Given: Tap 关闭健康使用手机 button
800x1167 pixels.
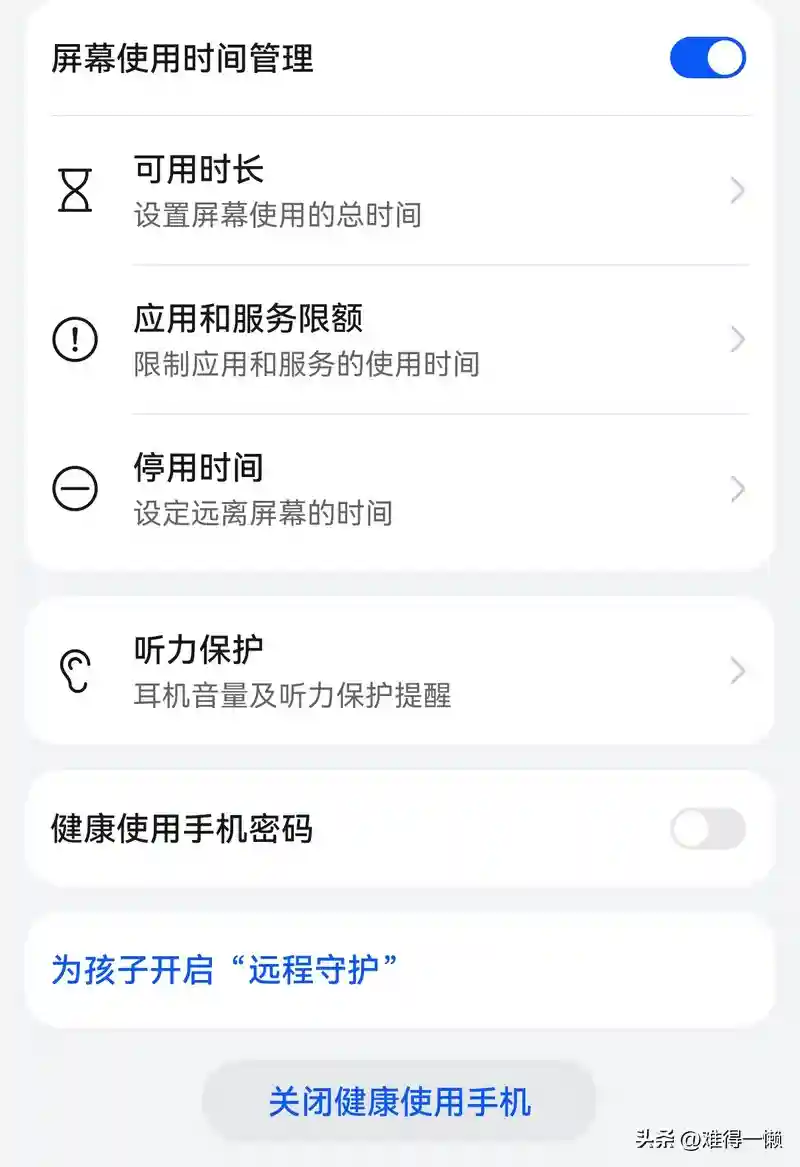Looking at the screenshot, I should point(399,1102).
